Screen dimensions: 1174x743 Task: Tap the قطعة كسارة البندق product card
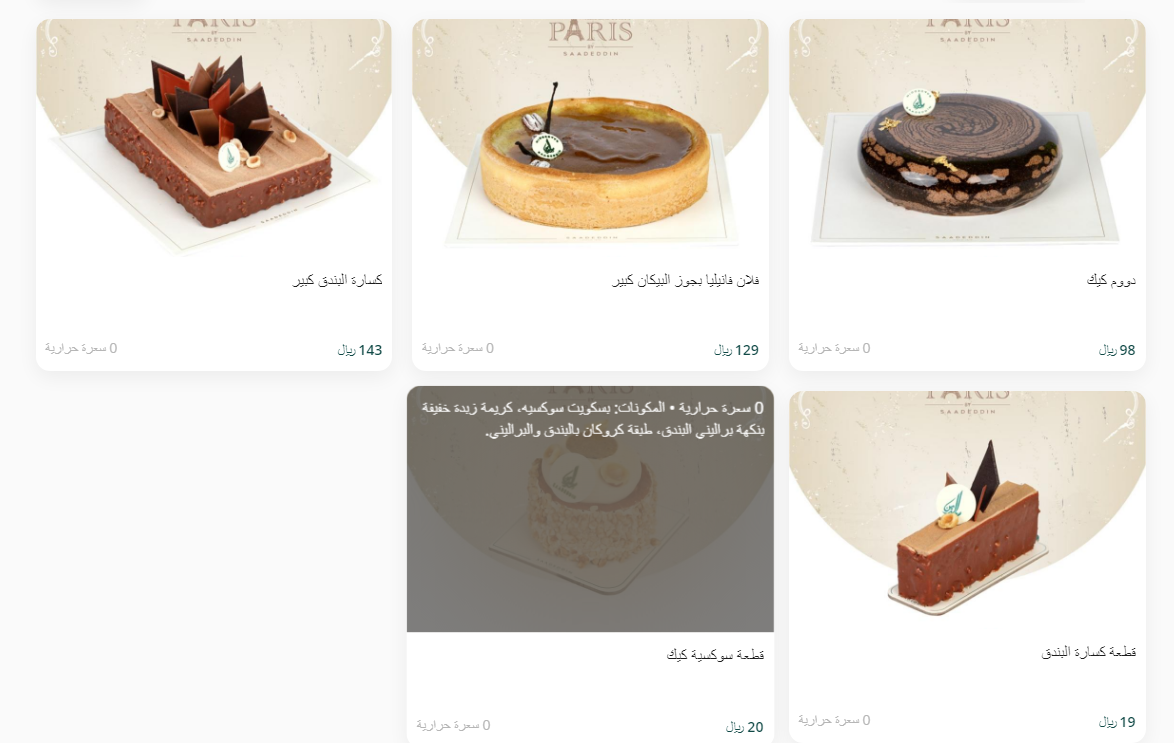pos(967,565)
